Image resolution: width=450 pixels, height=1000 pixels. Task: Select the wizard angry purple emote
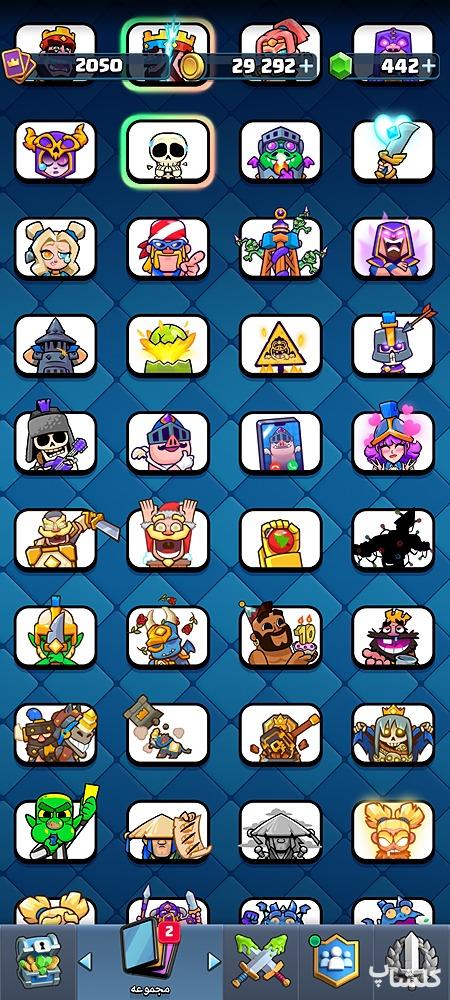pos(393,248)
